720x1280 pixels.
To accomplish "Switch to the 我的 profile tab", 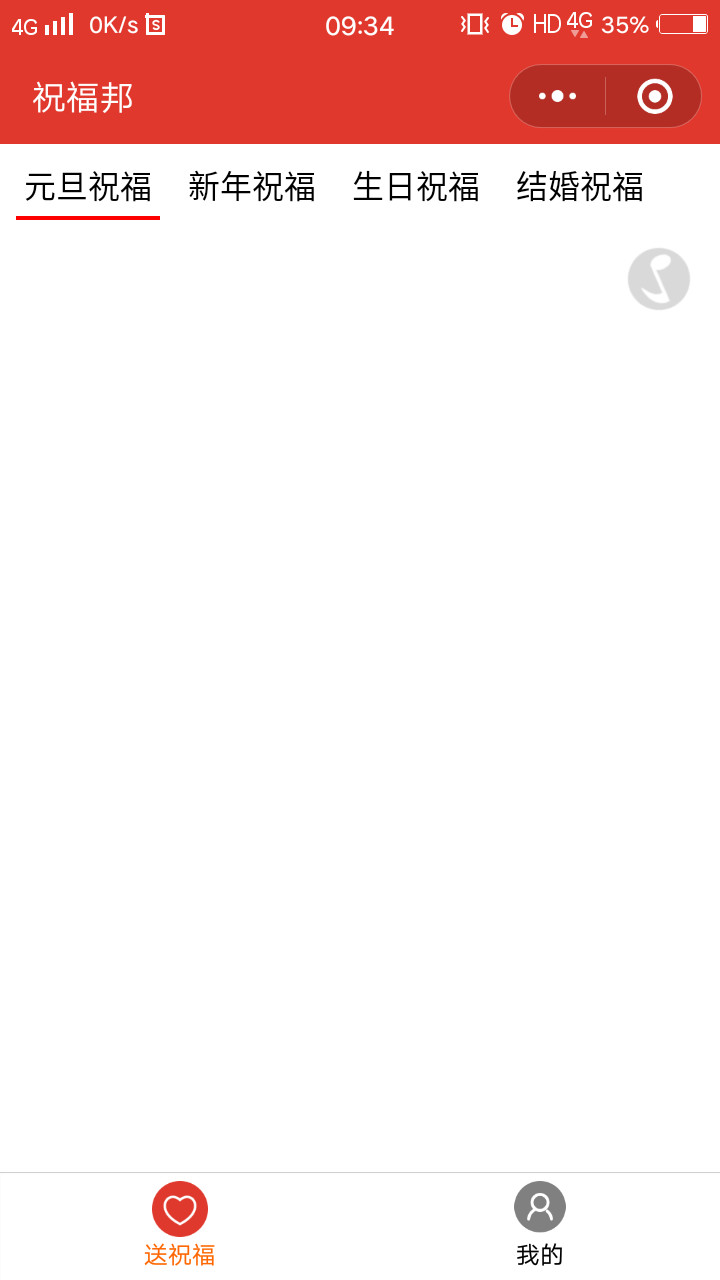I will tap(540, 1224).
